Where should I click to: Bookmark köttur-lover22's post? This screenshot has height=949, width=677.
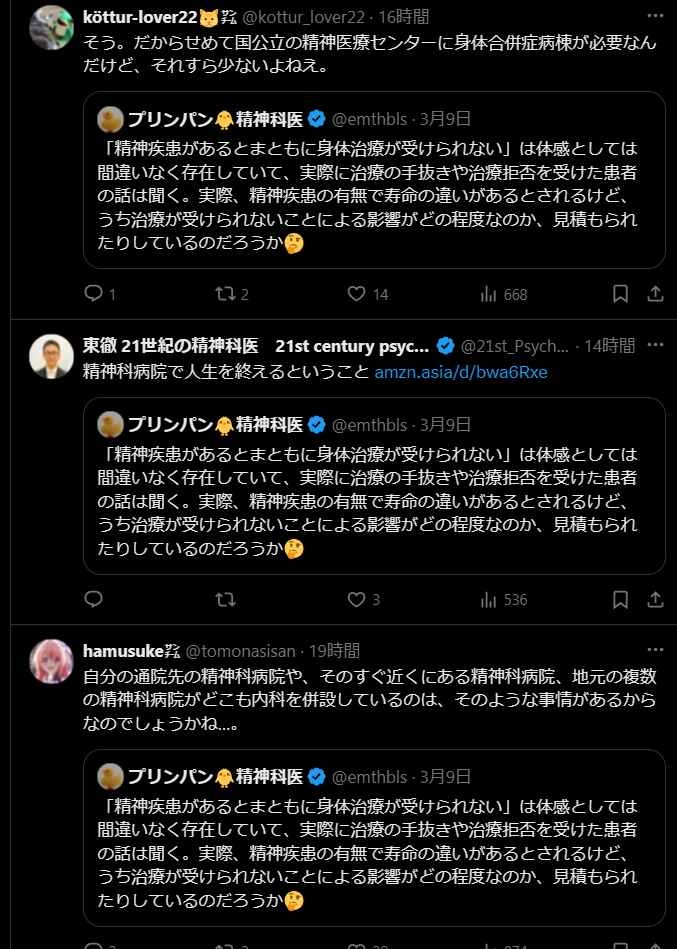[x=620, y=294]
